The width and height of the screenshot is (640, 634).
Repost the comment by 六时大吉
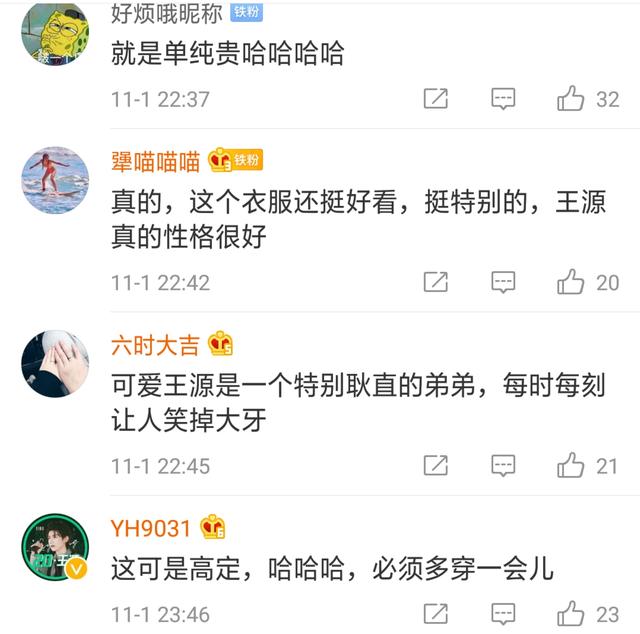(435, 465)
